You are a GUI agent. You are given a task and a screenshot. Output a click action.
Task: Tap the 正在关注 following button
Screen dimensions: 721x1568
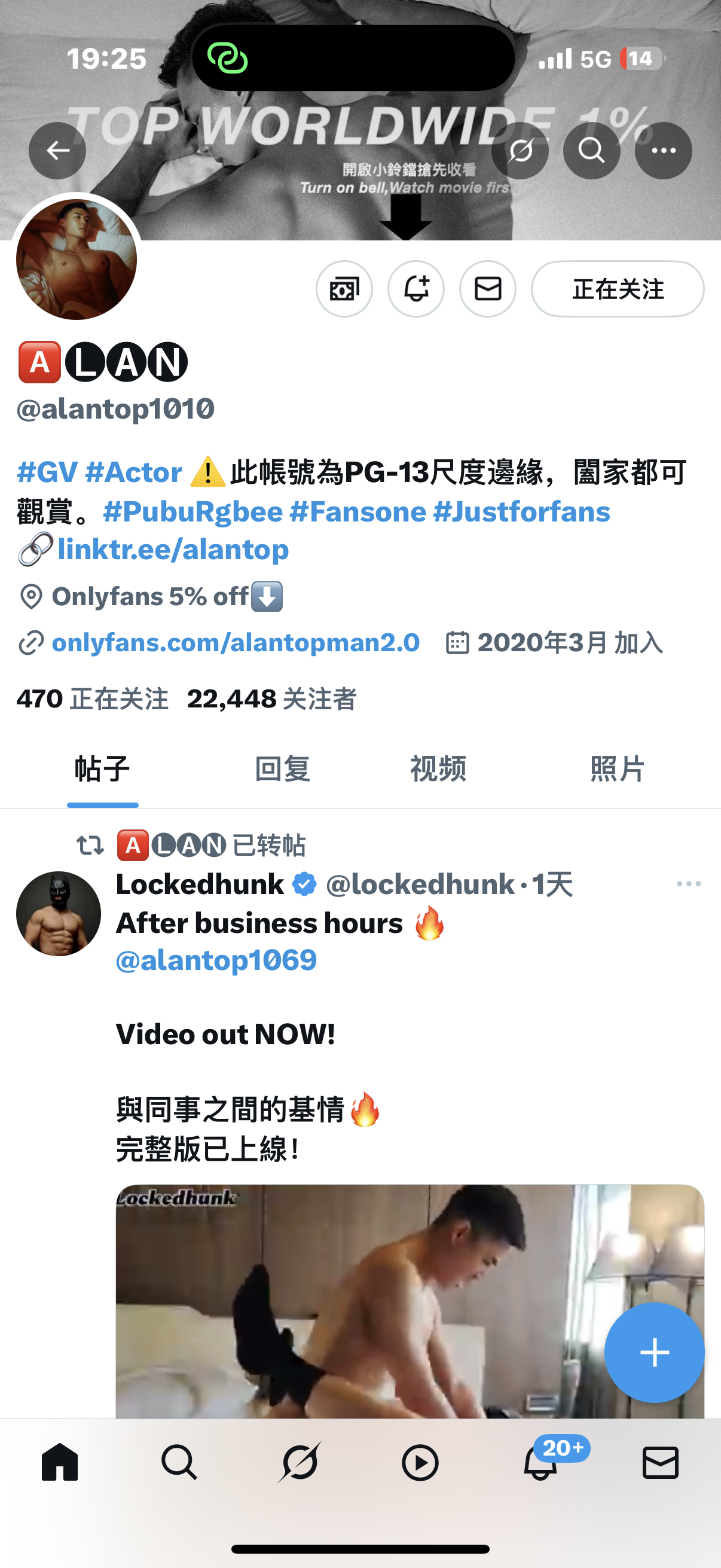pos(618,289)
